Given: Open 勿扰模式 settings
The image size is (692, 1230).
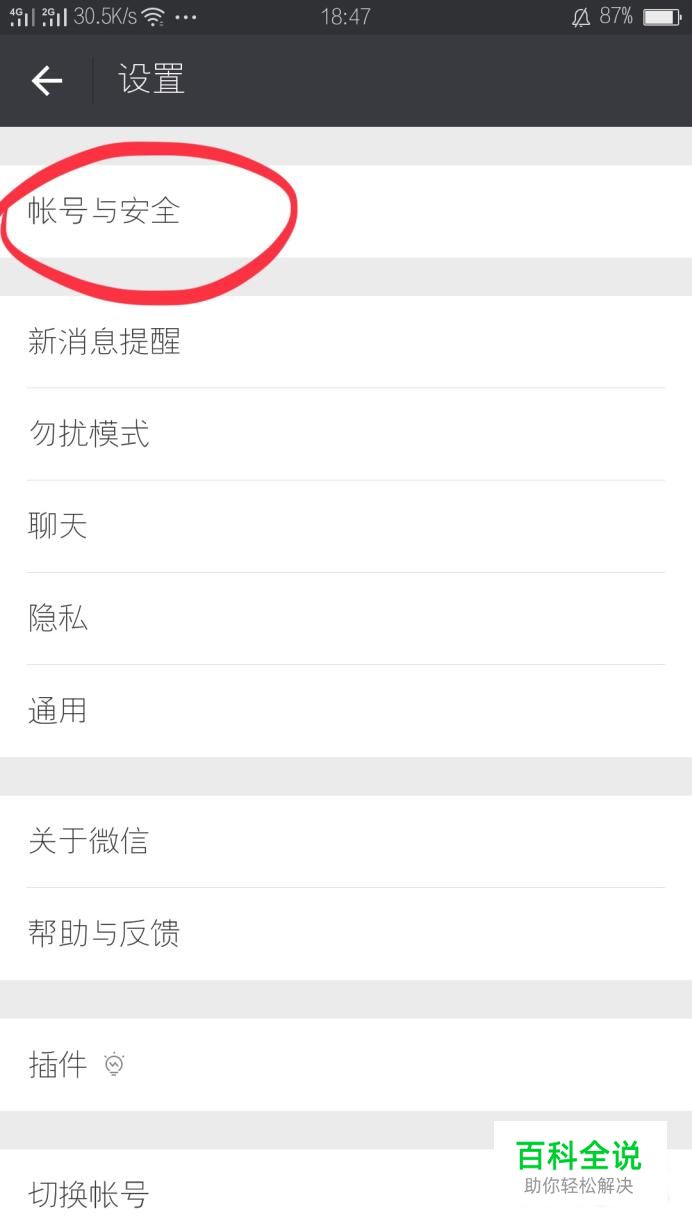Looking at the screenshot, I should [90, 434].
